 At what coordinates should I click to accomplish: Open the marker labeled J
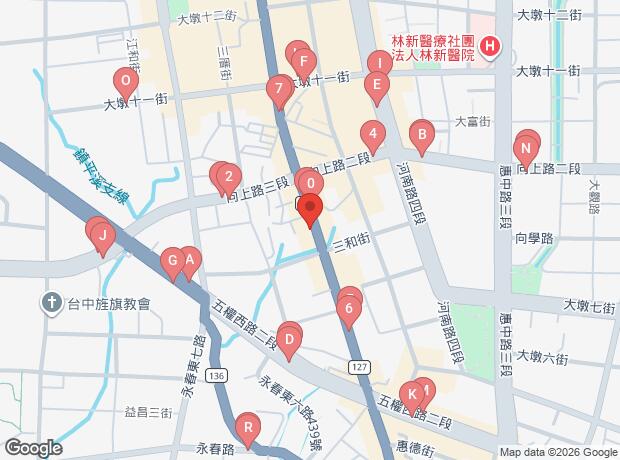point(103,236)
